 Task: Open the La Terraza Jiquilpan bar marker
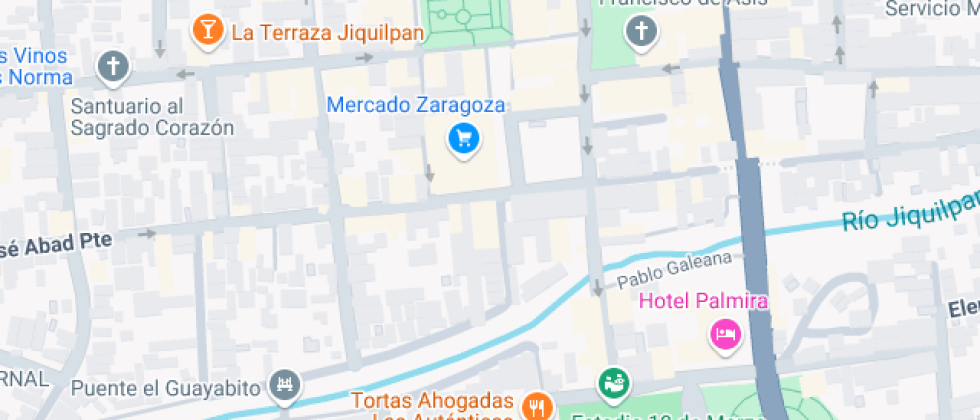click(207, 30)
